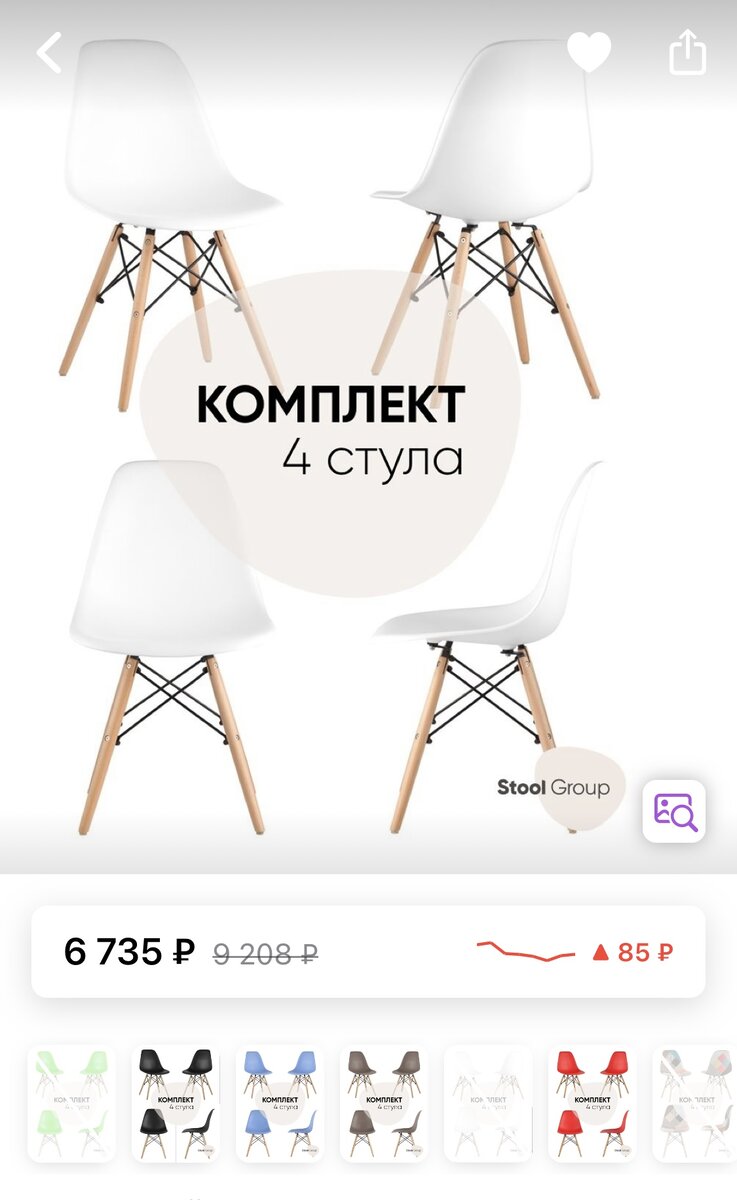Go back with the top-left arrow
Screen dimensions: 737x1200
49,53
